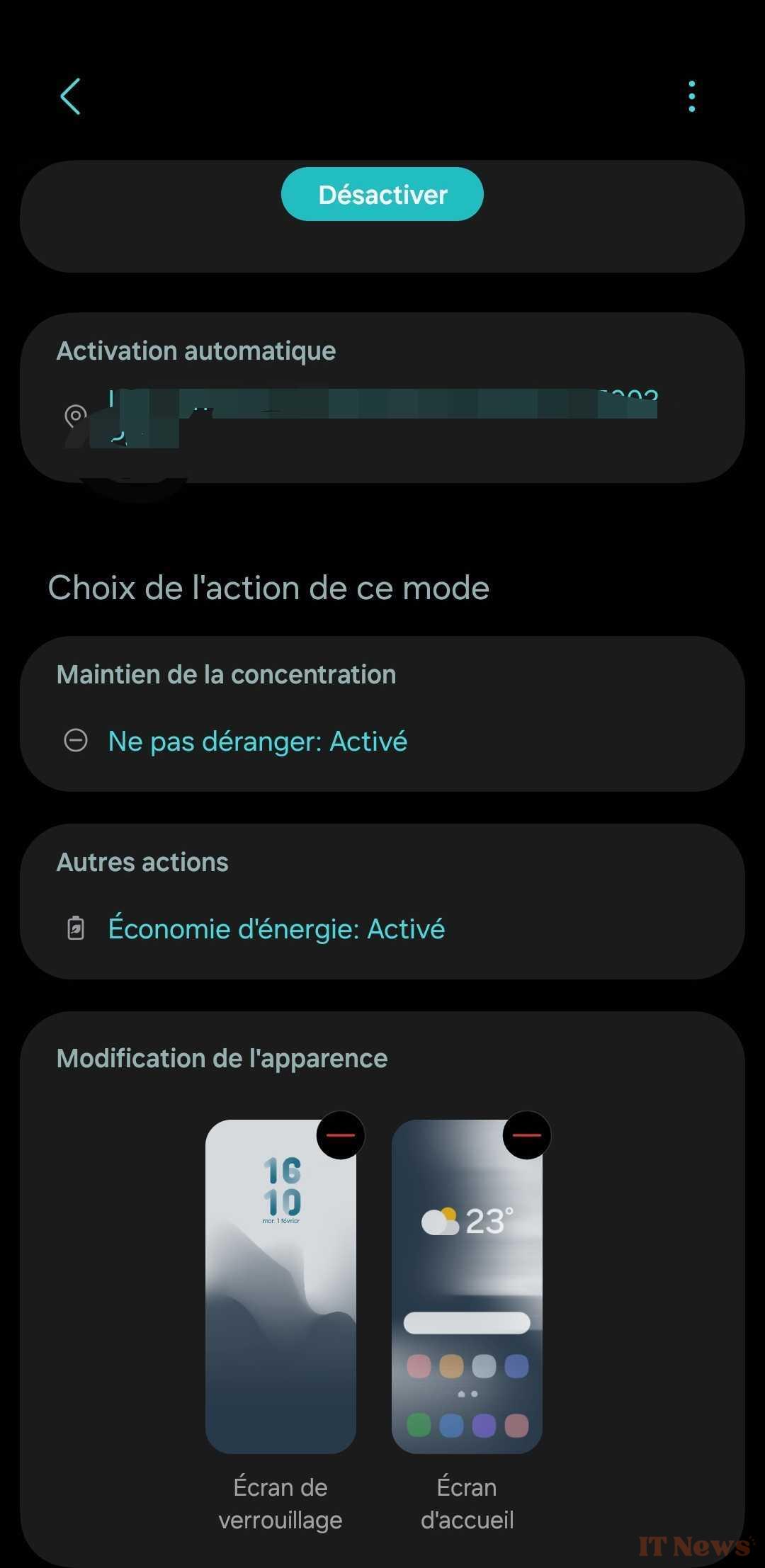Tap the Désactiver button
This screenshot has height=1568, width=765.
tap(382, 195)
